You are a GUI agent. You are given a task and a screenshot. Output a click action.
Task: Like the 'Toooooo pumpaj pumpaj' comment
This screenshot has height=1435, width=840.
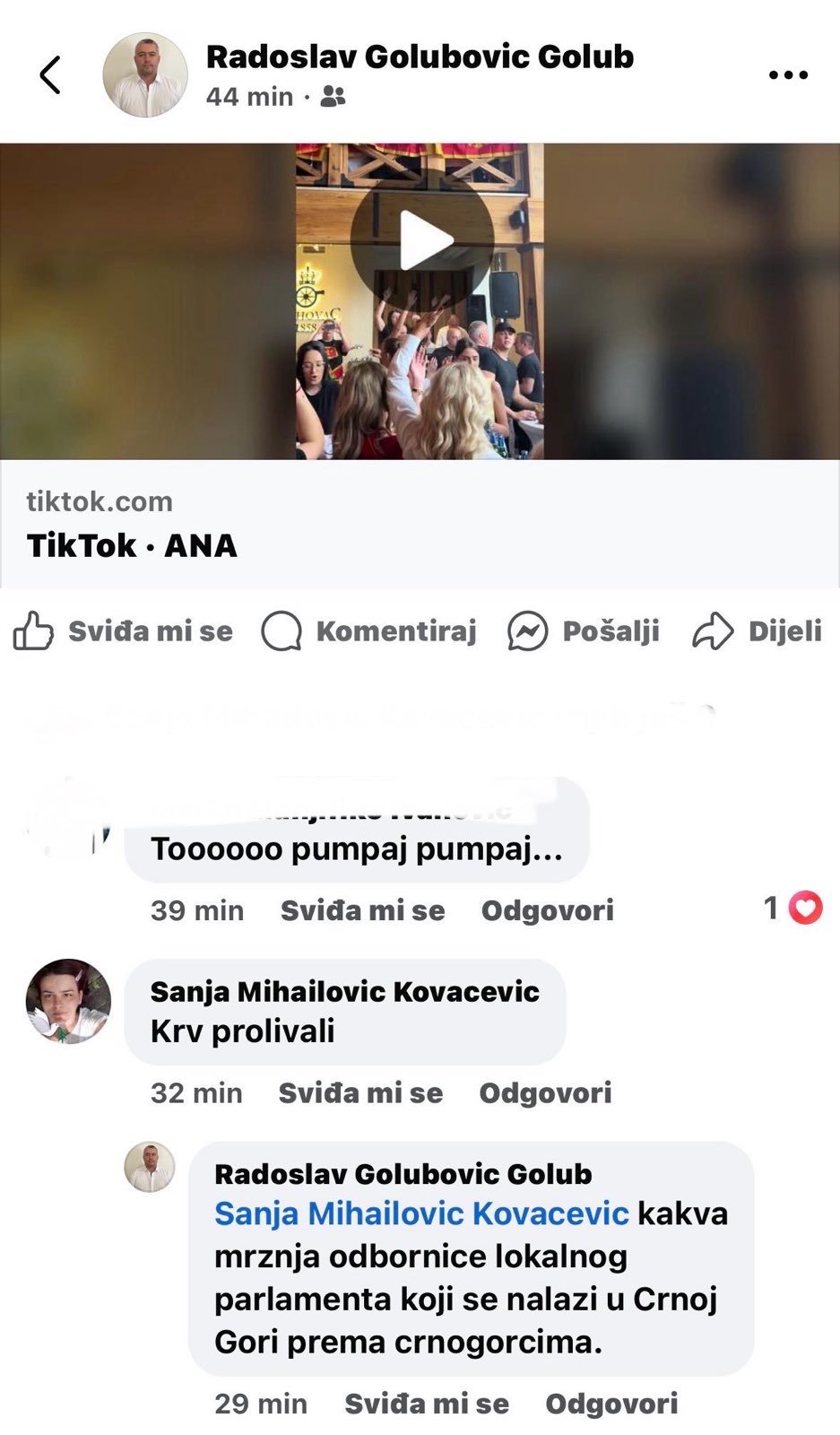coord(362,910)
